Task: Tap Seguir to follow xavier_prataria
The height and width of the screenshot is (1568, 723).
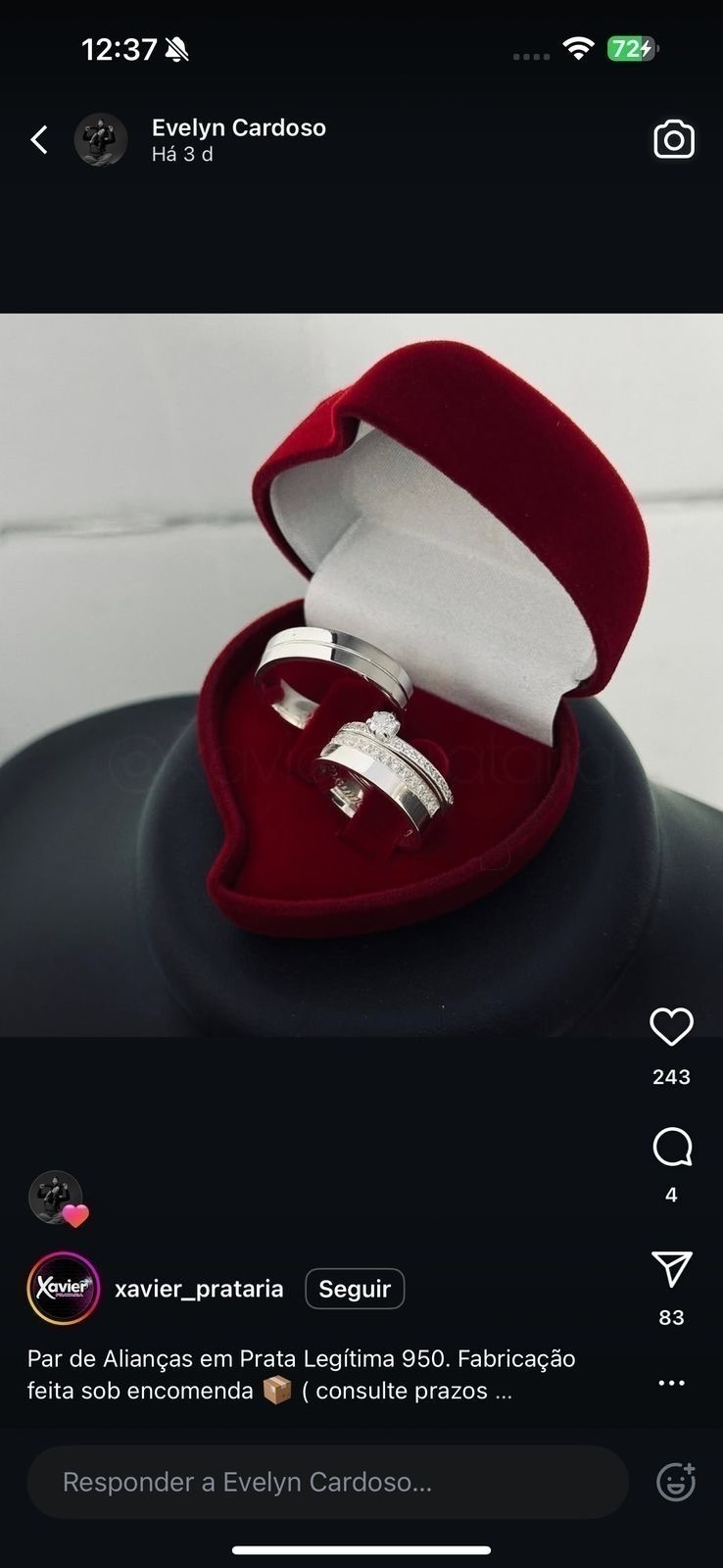Action: [355, 1289]
